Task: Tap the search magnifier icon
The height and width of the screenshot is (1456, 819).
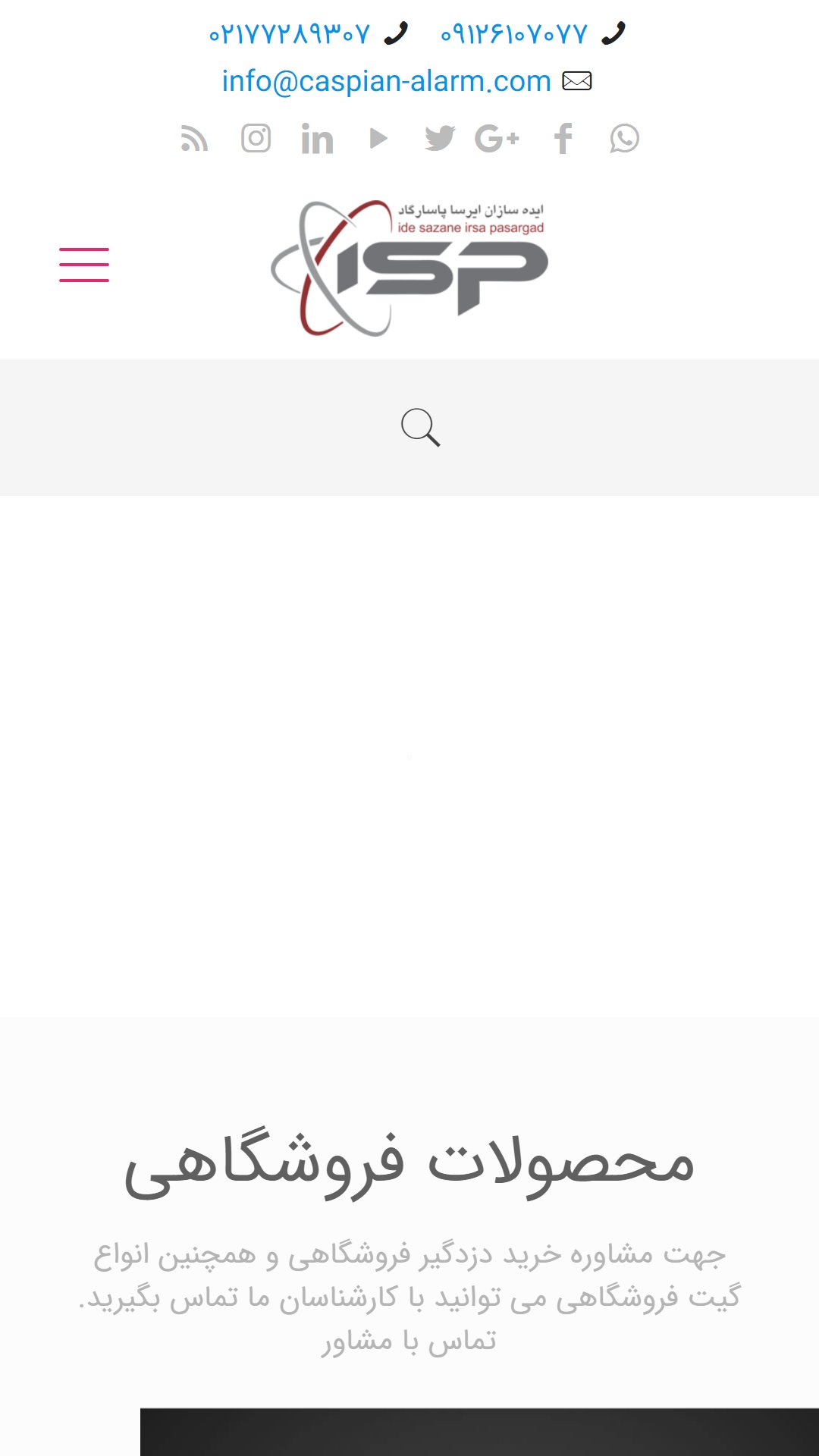Action: click(421, 428)
